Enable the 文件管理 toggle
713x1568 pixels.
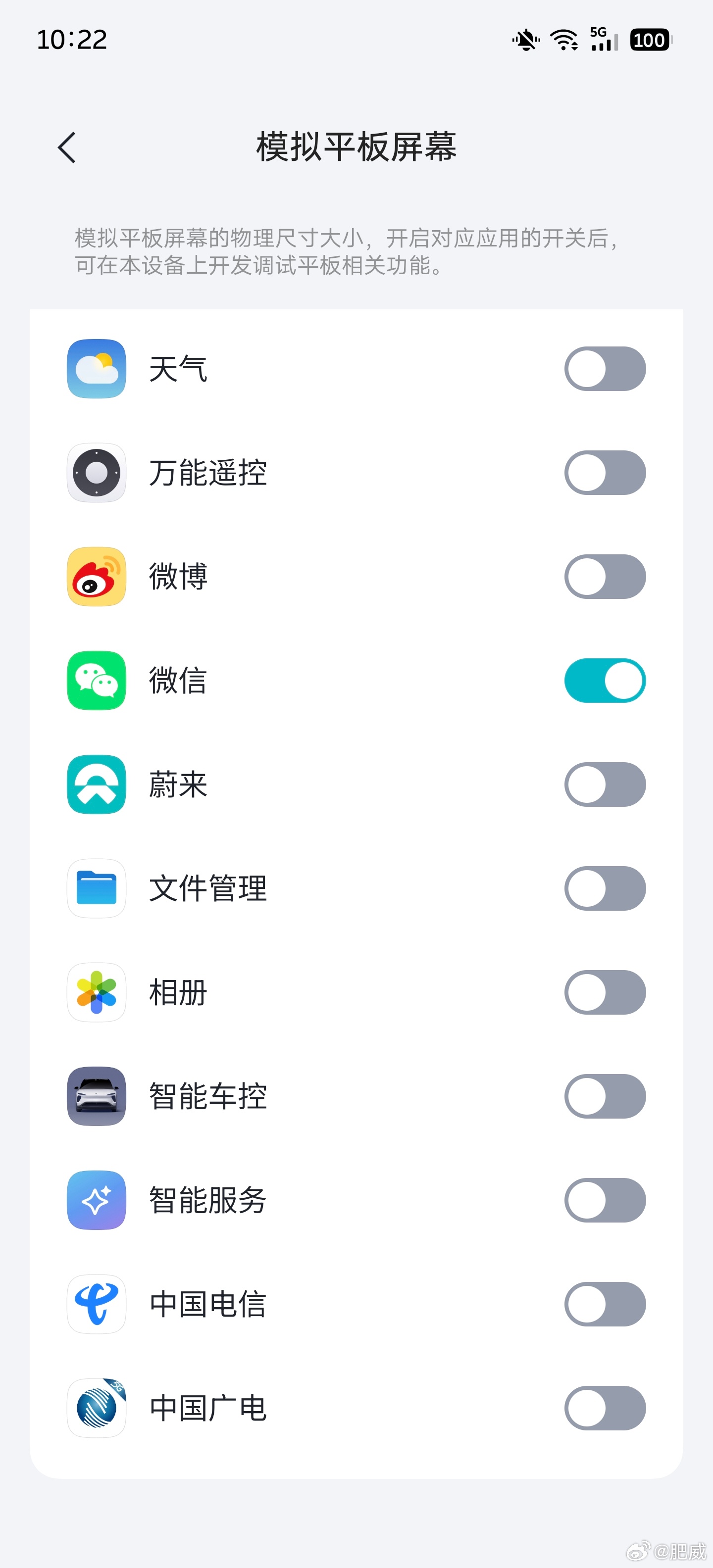coord(605,889)
